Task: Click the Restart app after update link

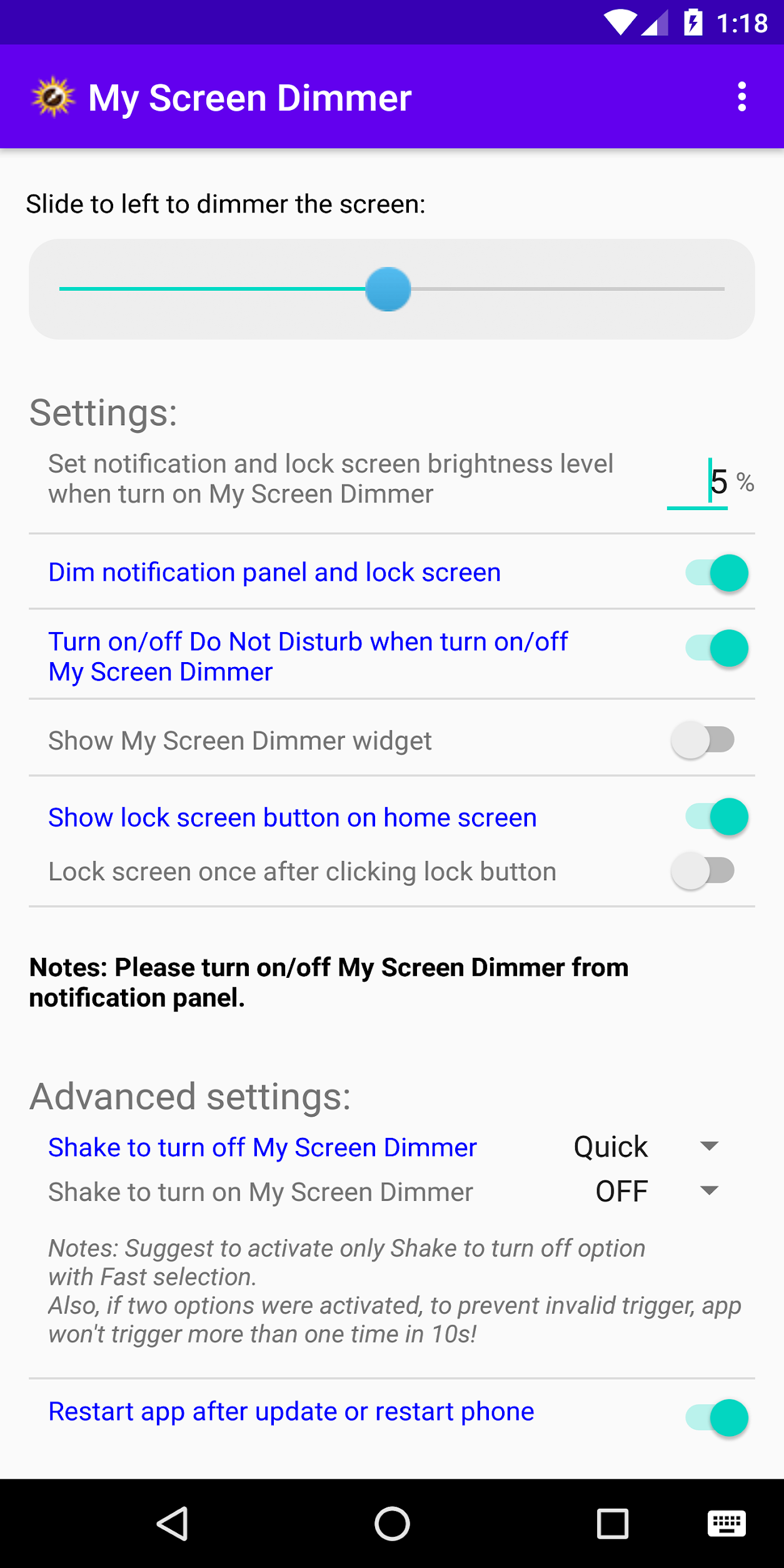Action: [x=291, y=1411]
